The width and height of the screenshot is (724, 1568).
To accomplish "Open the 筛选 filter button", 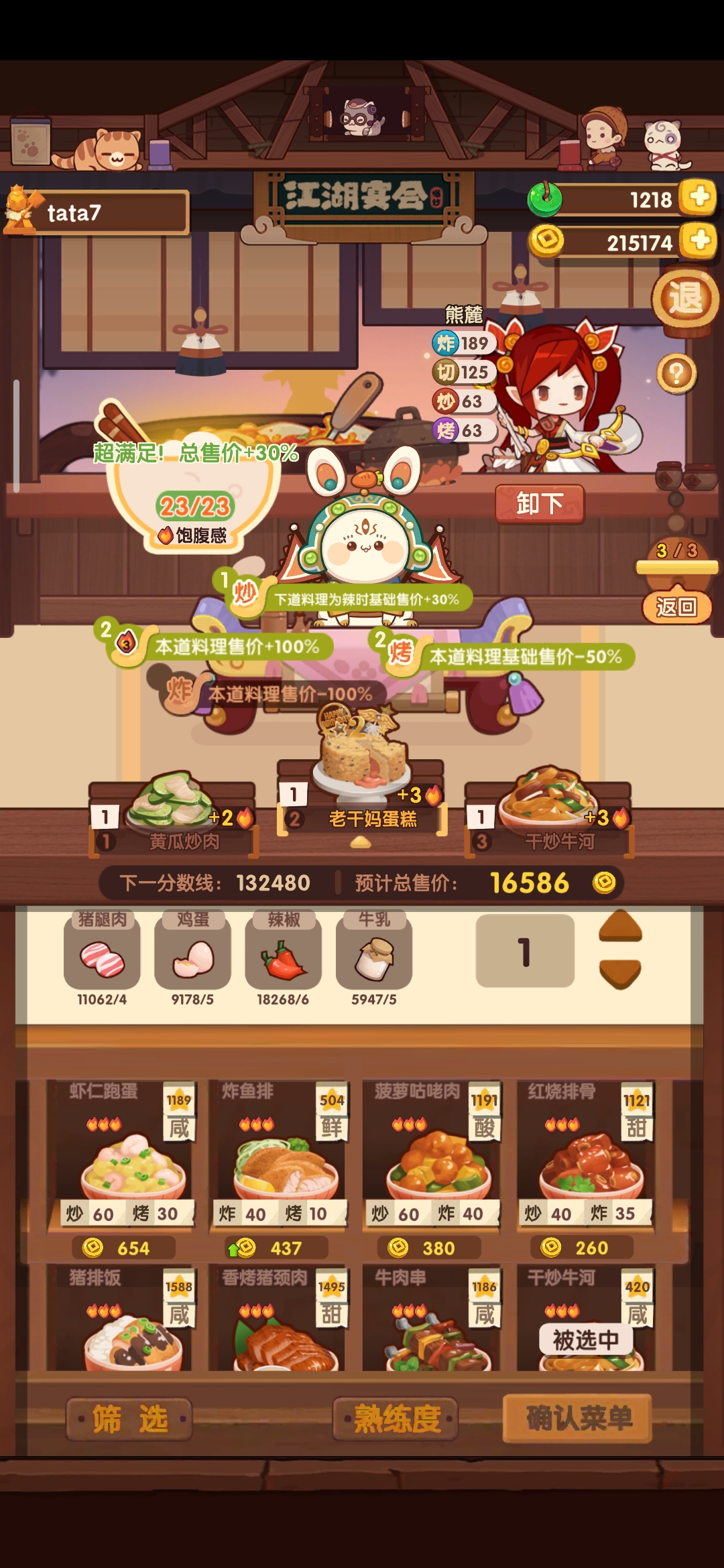I will tap(130, 1419).
